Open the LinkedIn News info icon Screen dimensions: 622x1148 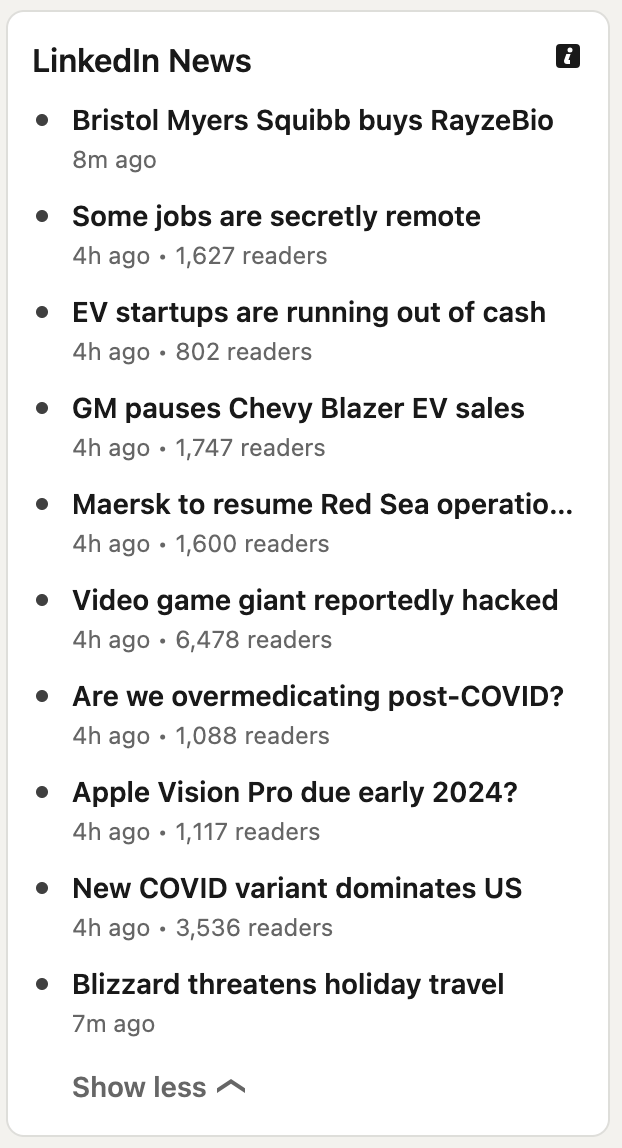(x=568, y=56)
